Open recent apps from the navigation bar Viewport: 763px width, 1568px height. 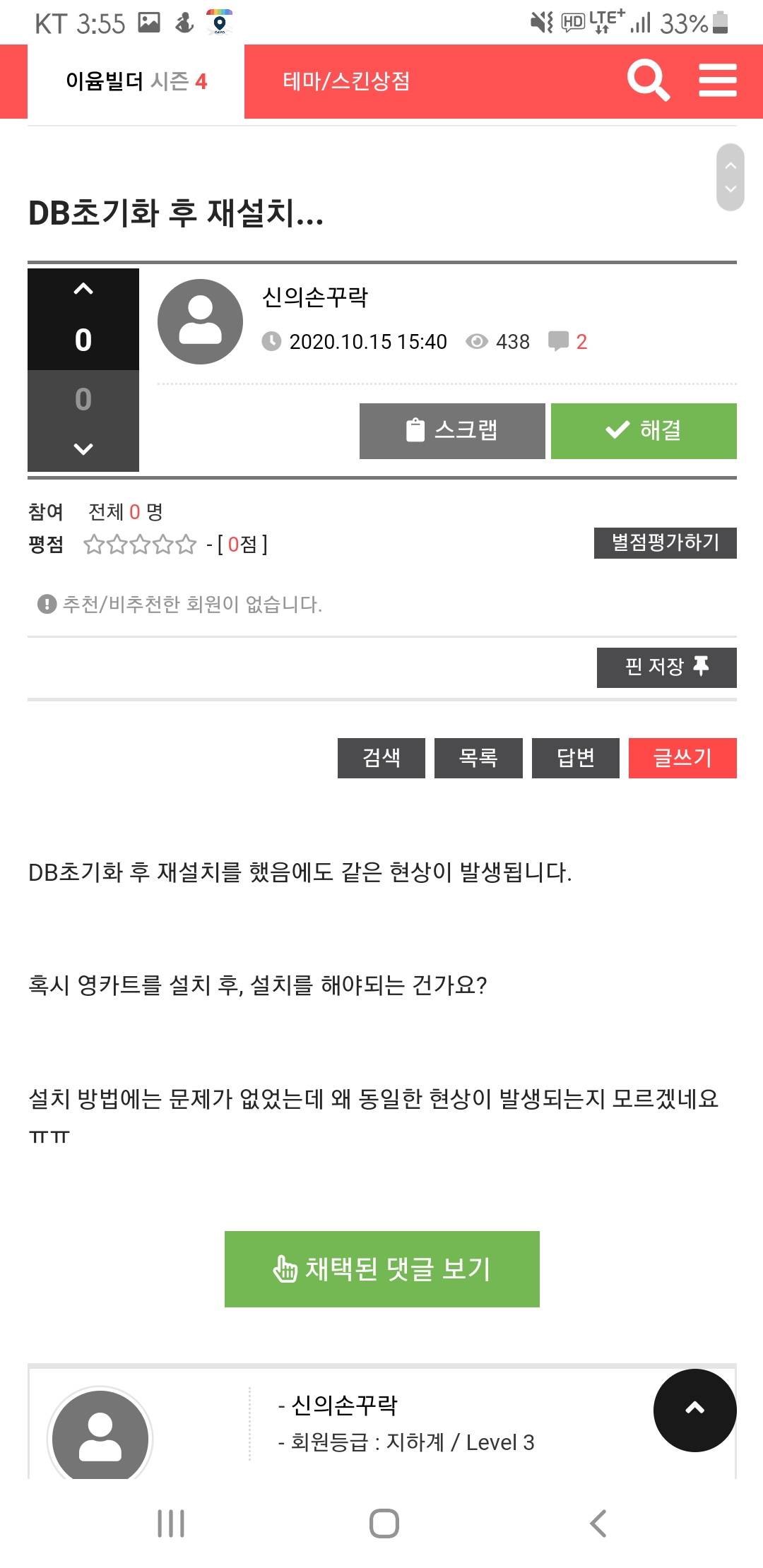coord(171,1524)
